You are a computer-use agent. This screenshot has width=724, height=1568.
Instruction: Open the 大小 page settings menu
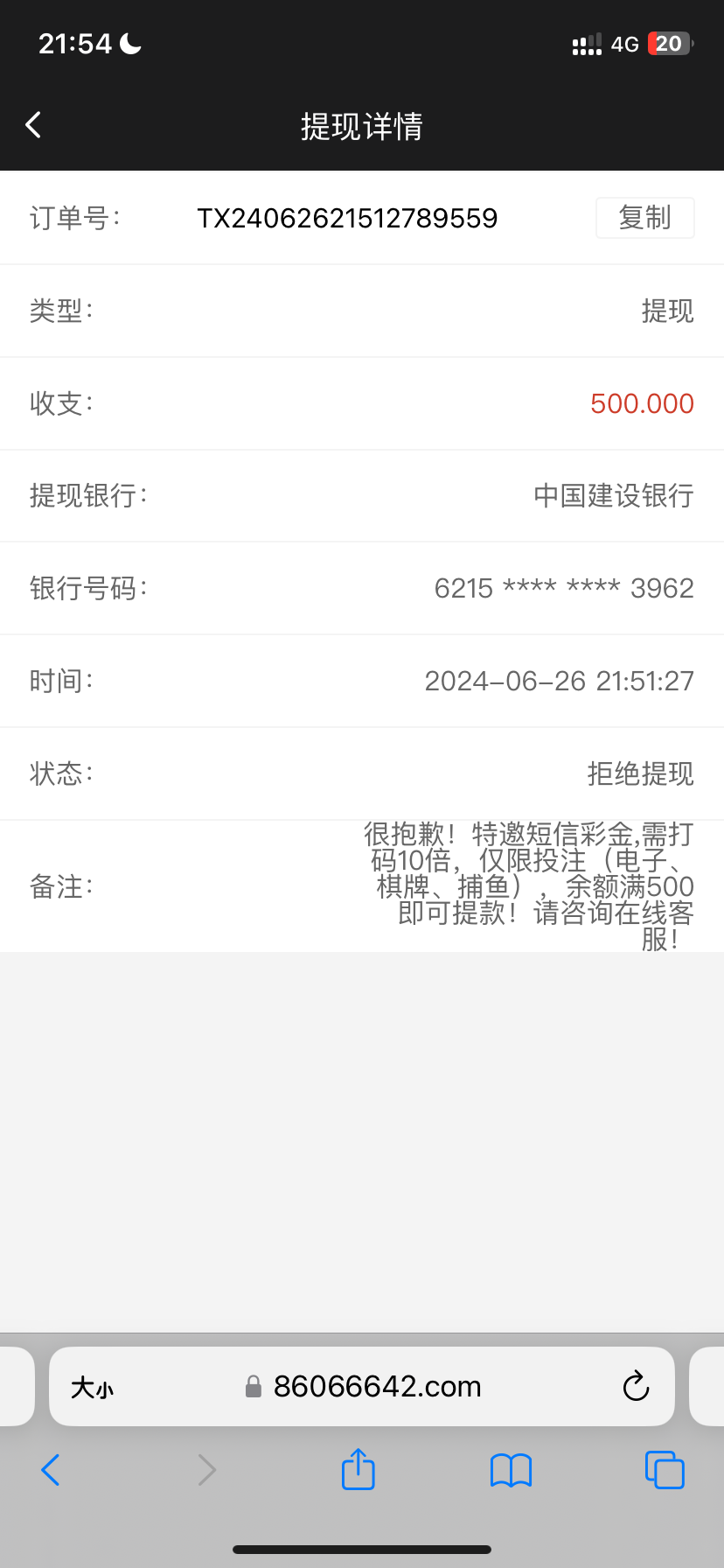point(92,1386)
